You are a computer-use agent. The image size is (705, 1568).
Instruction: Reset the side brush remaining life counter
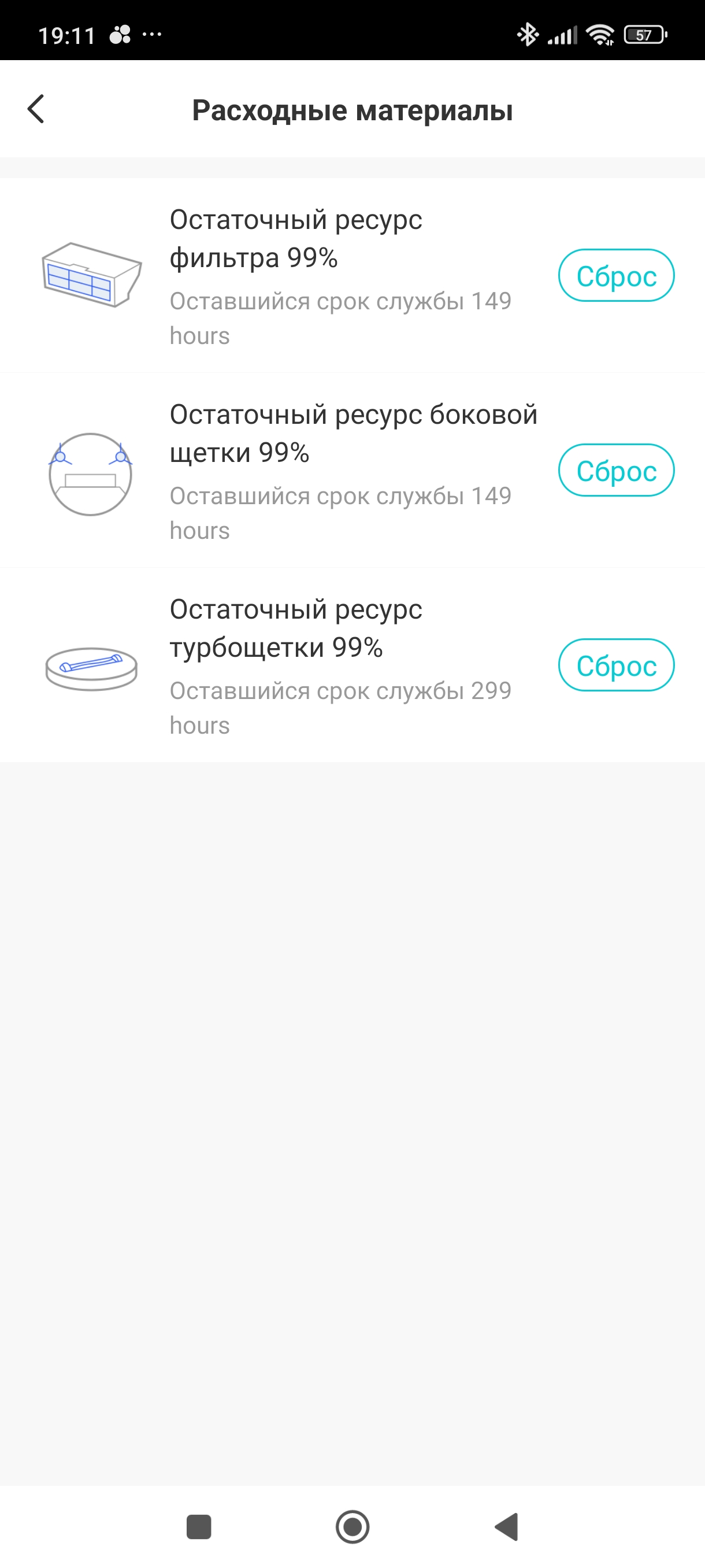(615, 471)
